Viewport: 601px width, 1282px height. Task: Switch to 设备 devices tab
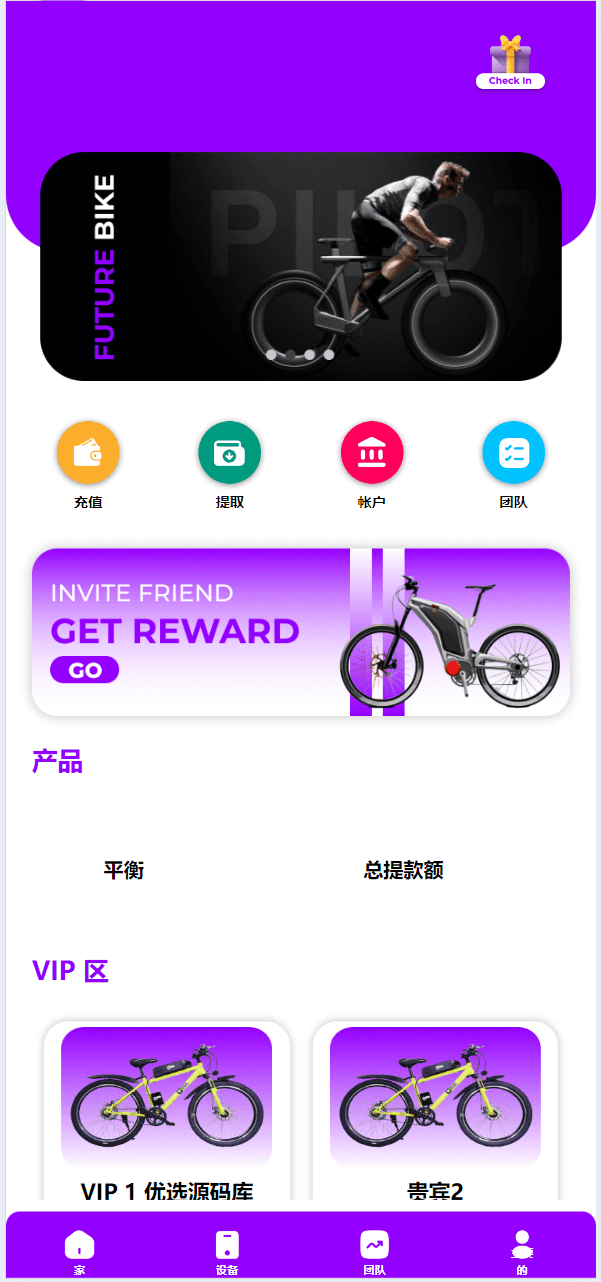tap(227, 1248)
